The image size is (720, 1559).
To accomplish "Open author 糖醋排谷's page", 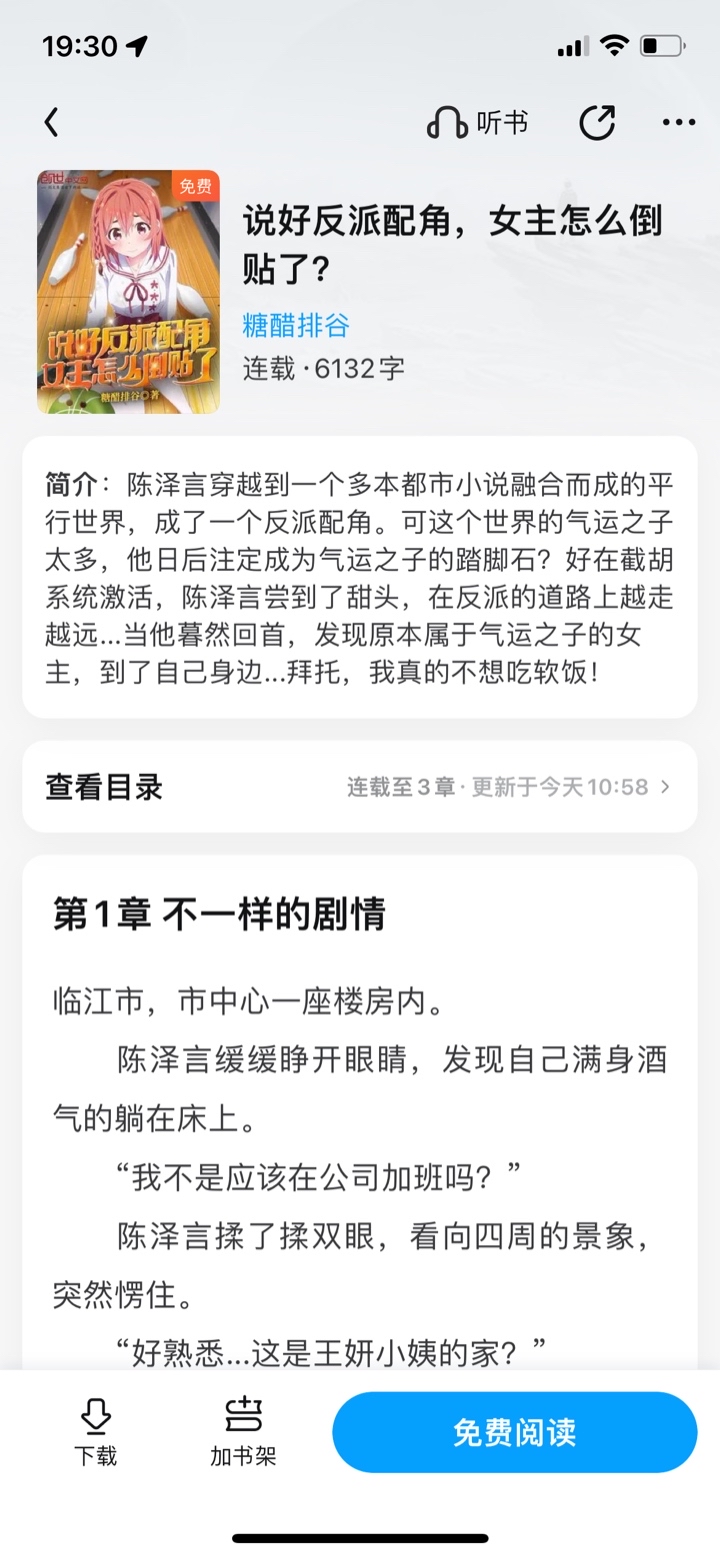I will pos(296,325).
